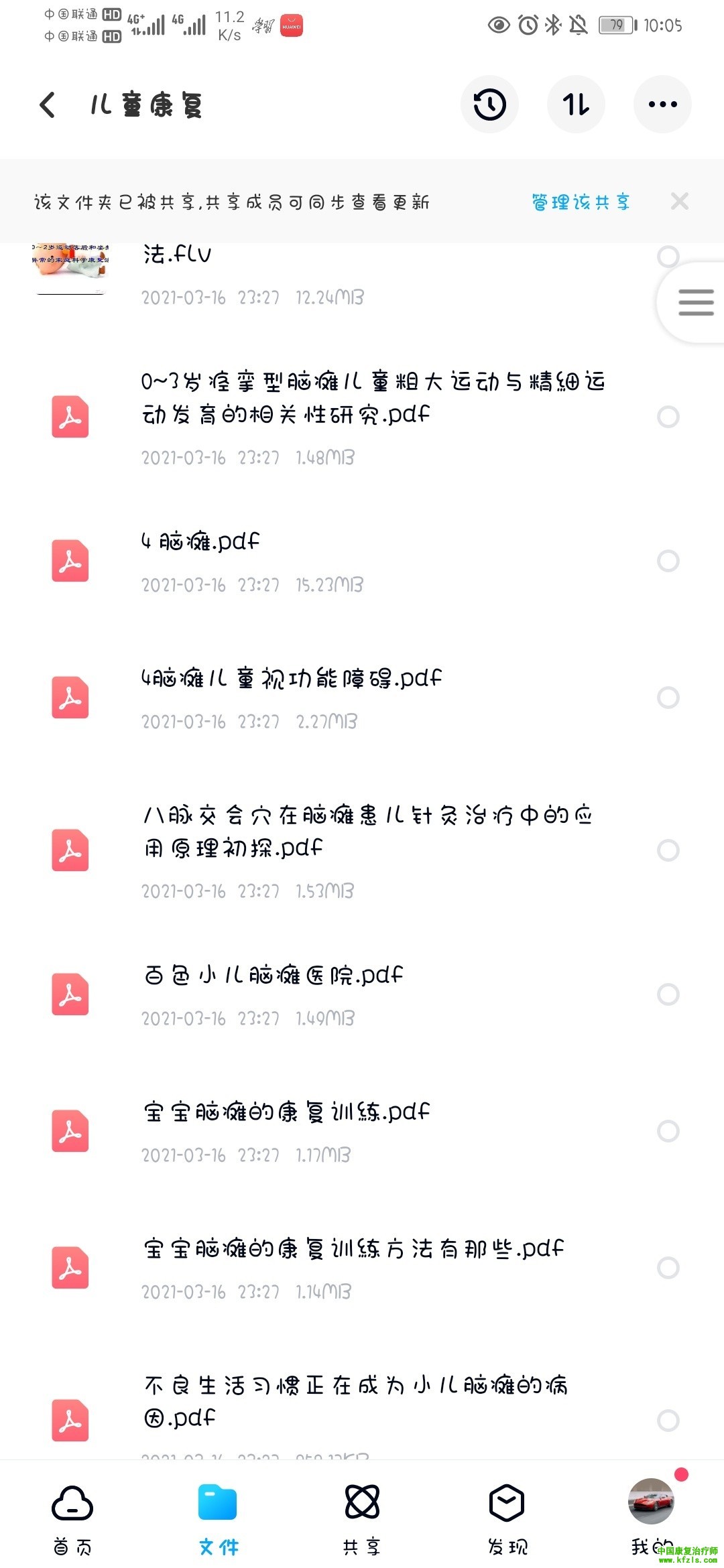Open the sort/transfer arrows icon
Viewport: 724px width, 1568px height.
point(576,105)
